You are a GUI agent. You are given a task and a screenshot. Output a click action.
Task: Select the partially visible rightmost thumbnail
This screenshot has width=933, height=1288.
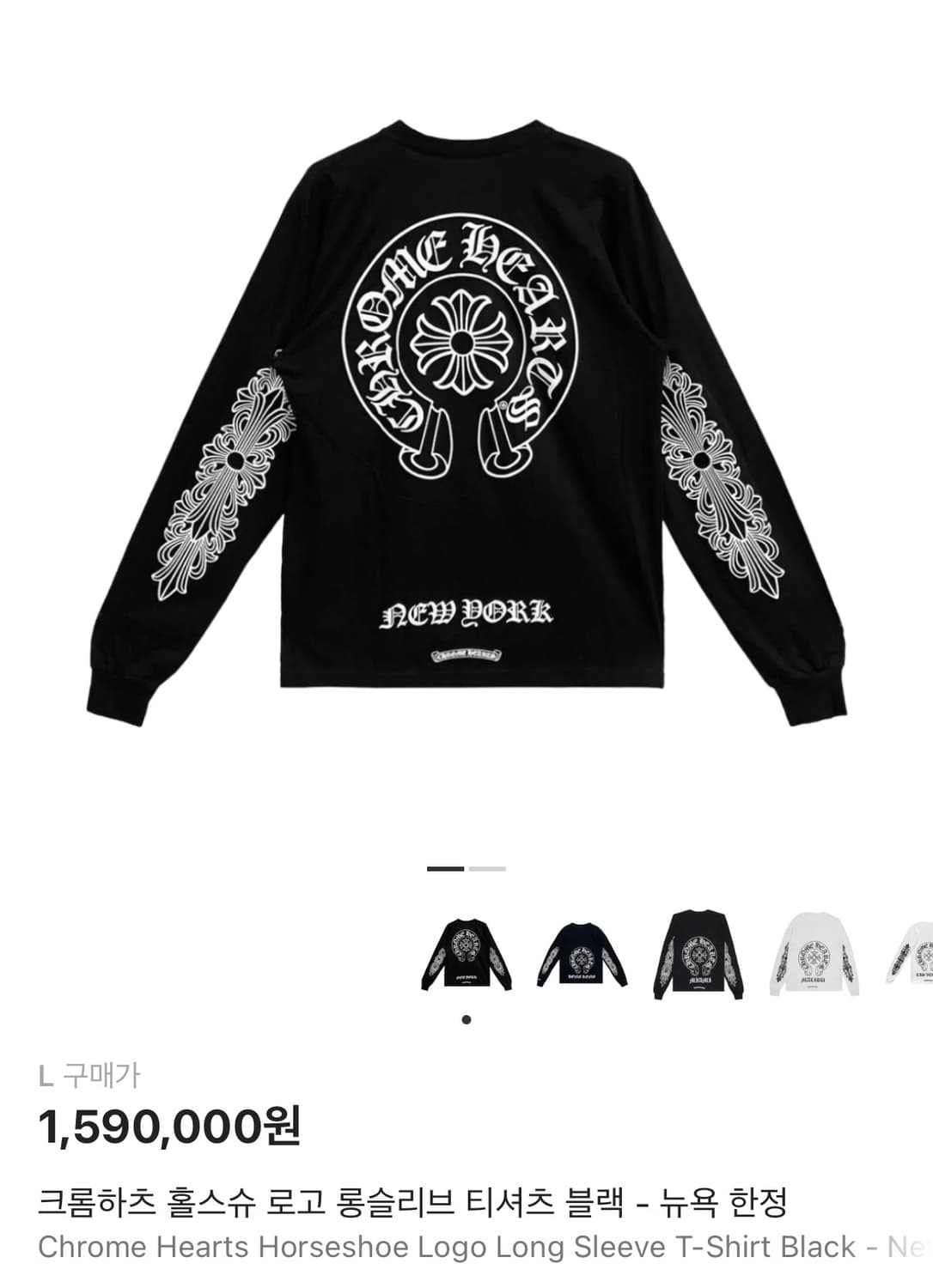[x=913, y=953]
